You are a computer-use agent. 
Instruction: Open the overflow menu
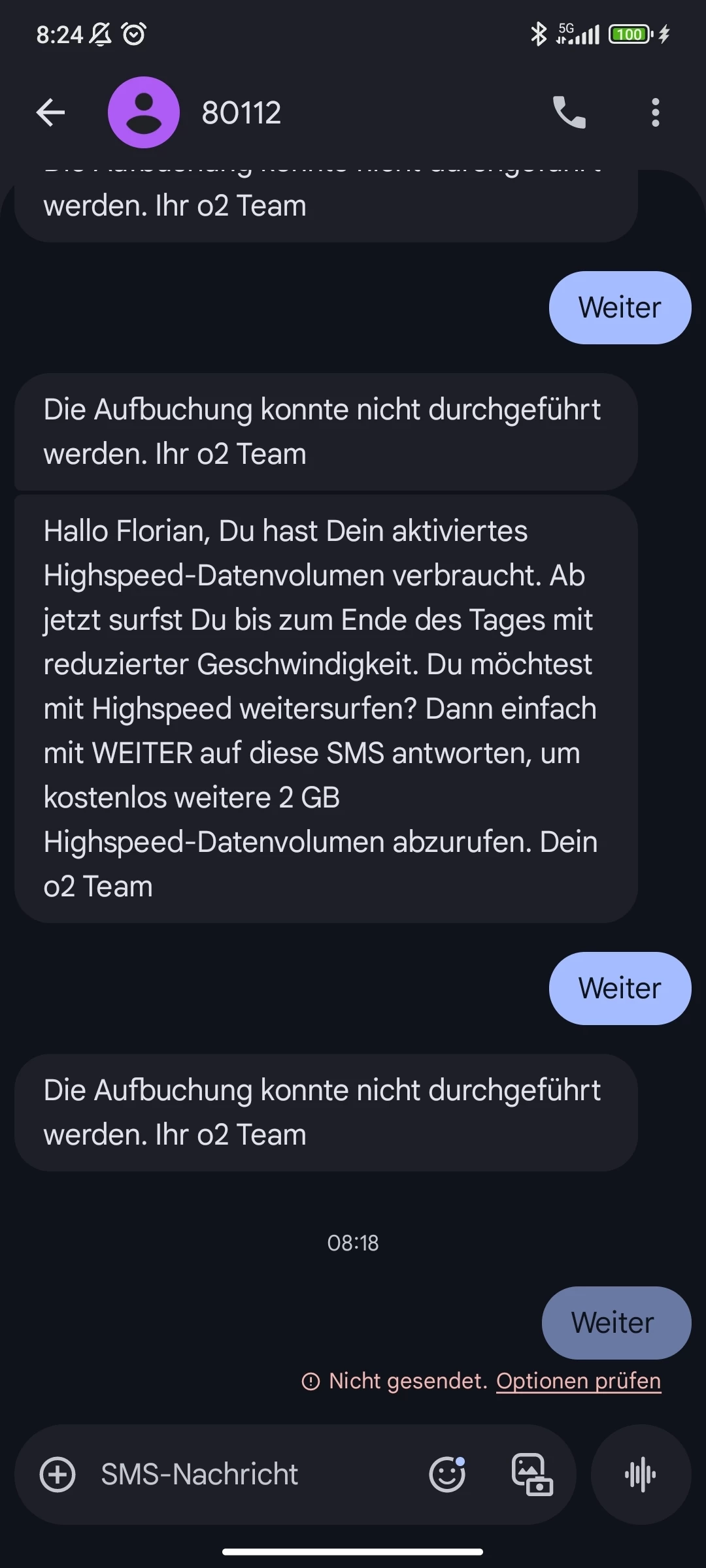[x=655, y=112]
